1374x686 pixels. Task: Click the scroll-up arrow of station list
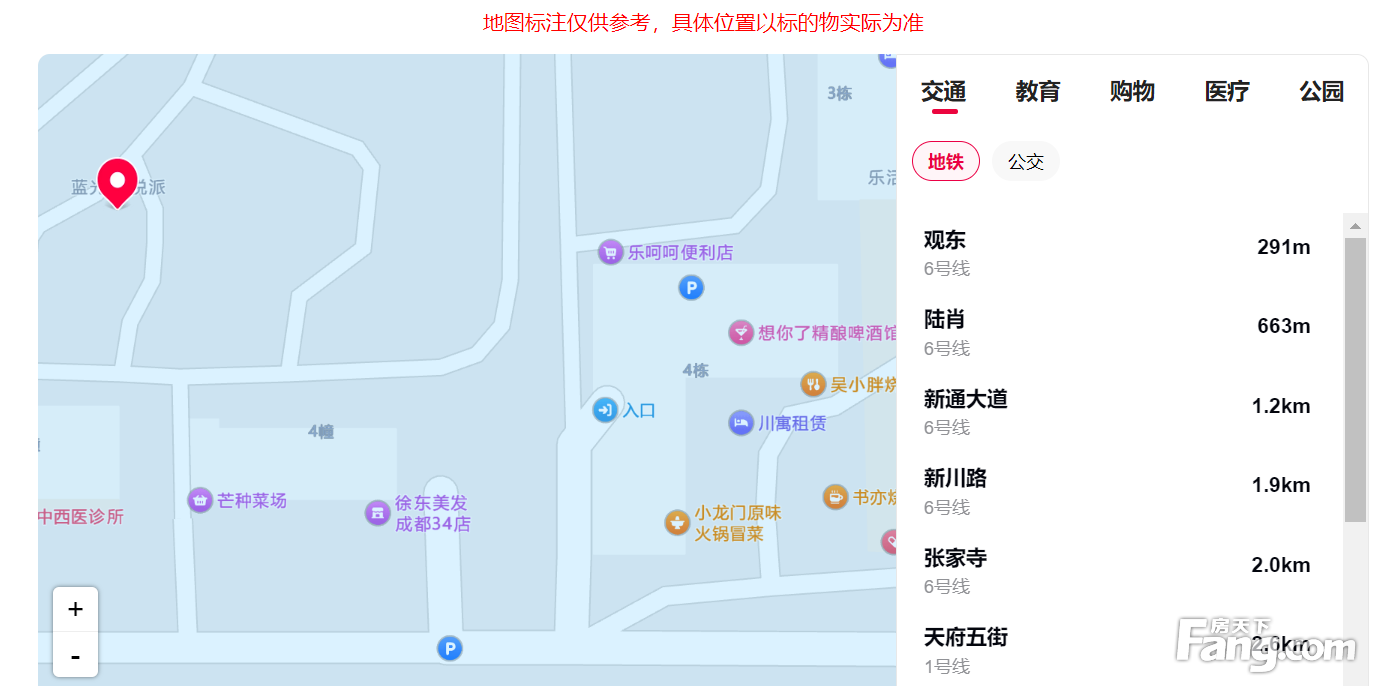pos(1355,226)
